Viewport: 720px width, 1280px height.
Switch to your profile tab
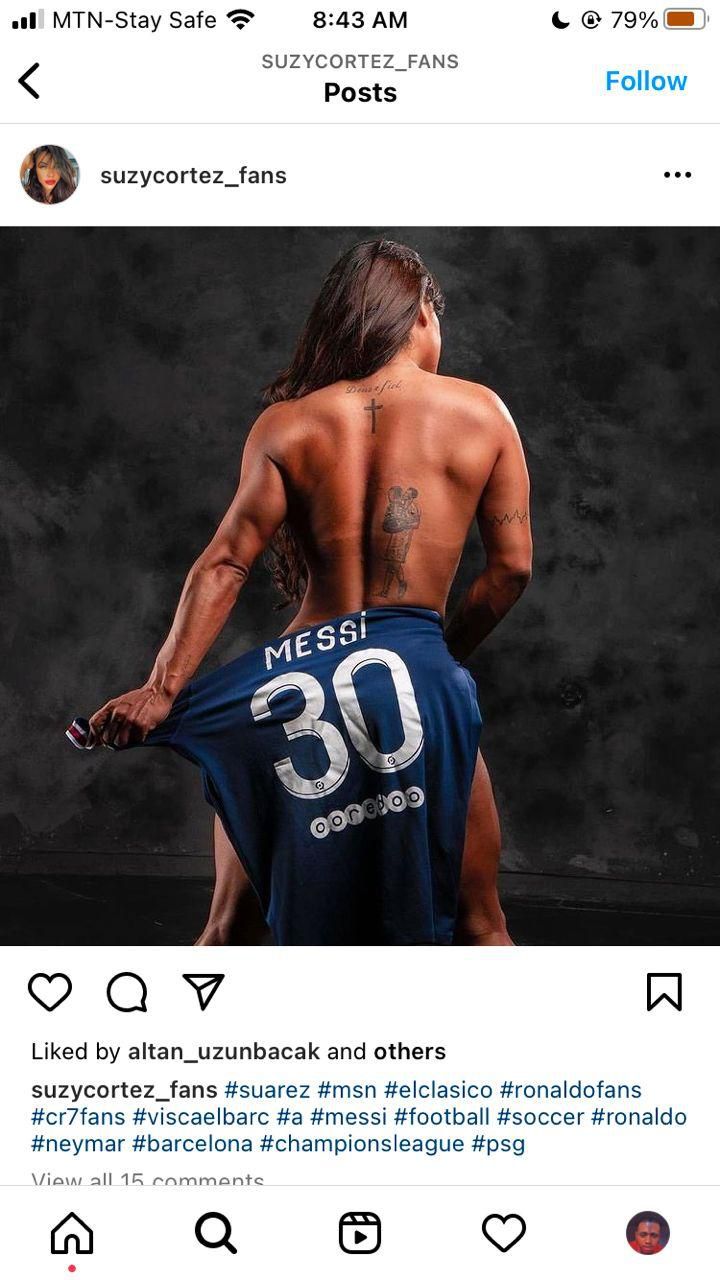coord(649,1232)
